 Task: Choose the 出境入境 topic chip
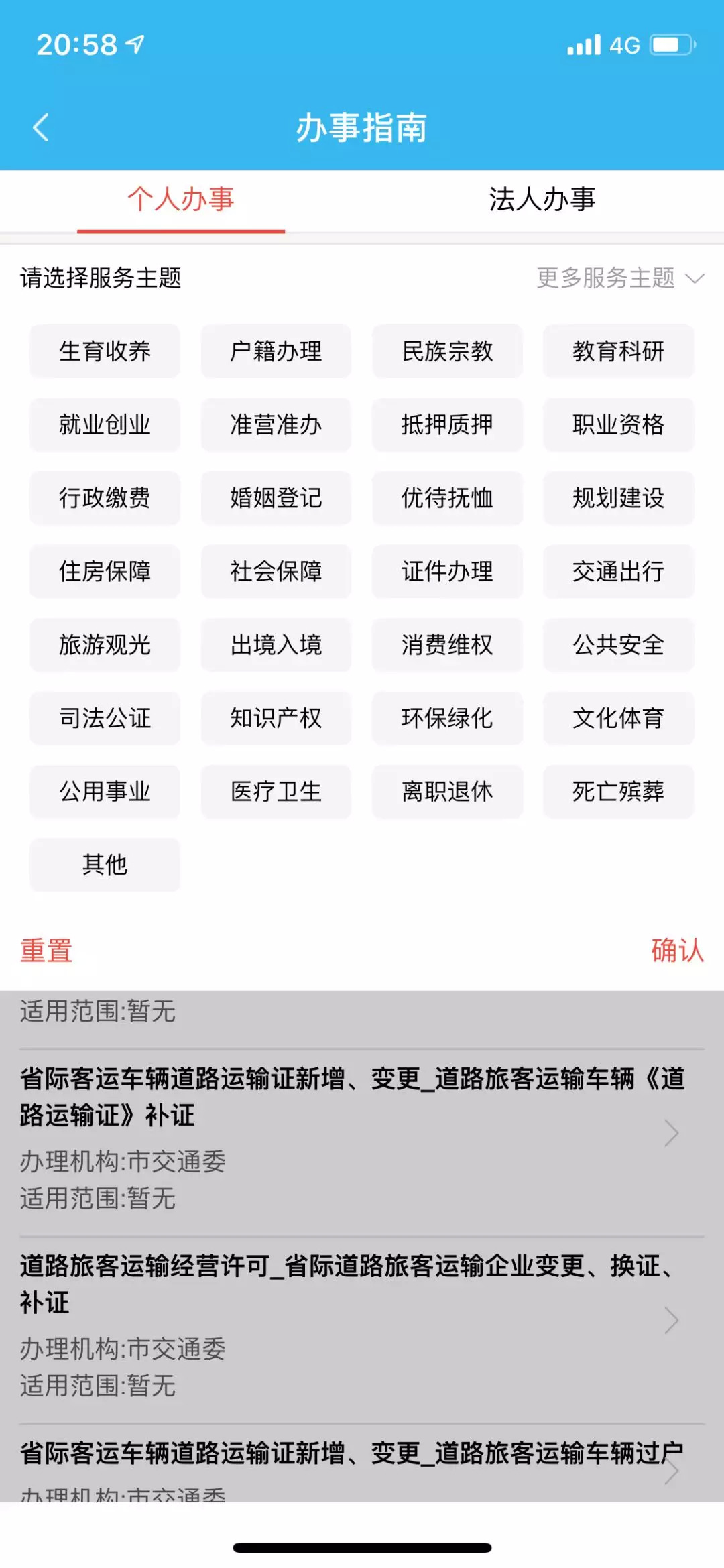click(x=276, y=645)
